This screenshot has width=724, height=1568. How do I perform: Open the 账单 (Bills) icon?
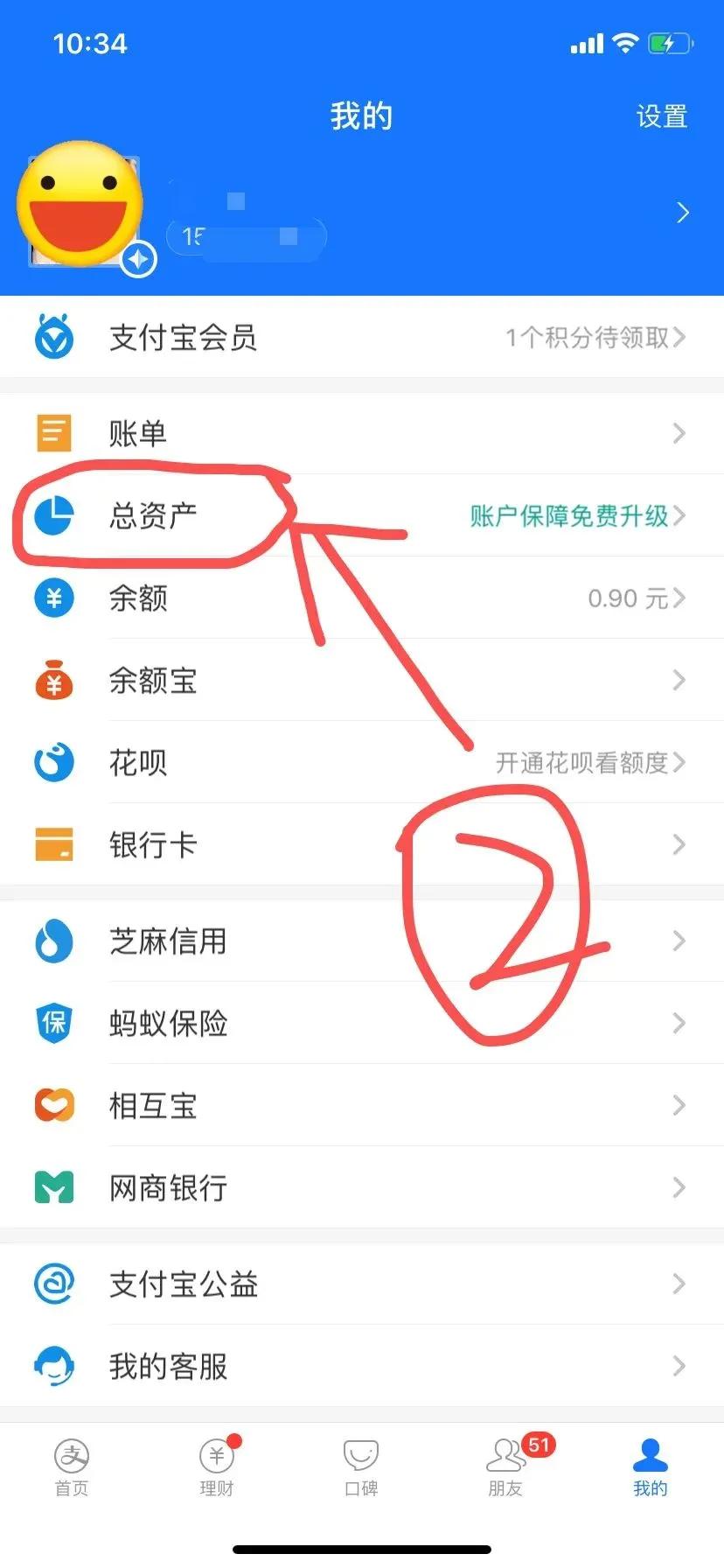[x=53, y=432]
